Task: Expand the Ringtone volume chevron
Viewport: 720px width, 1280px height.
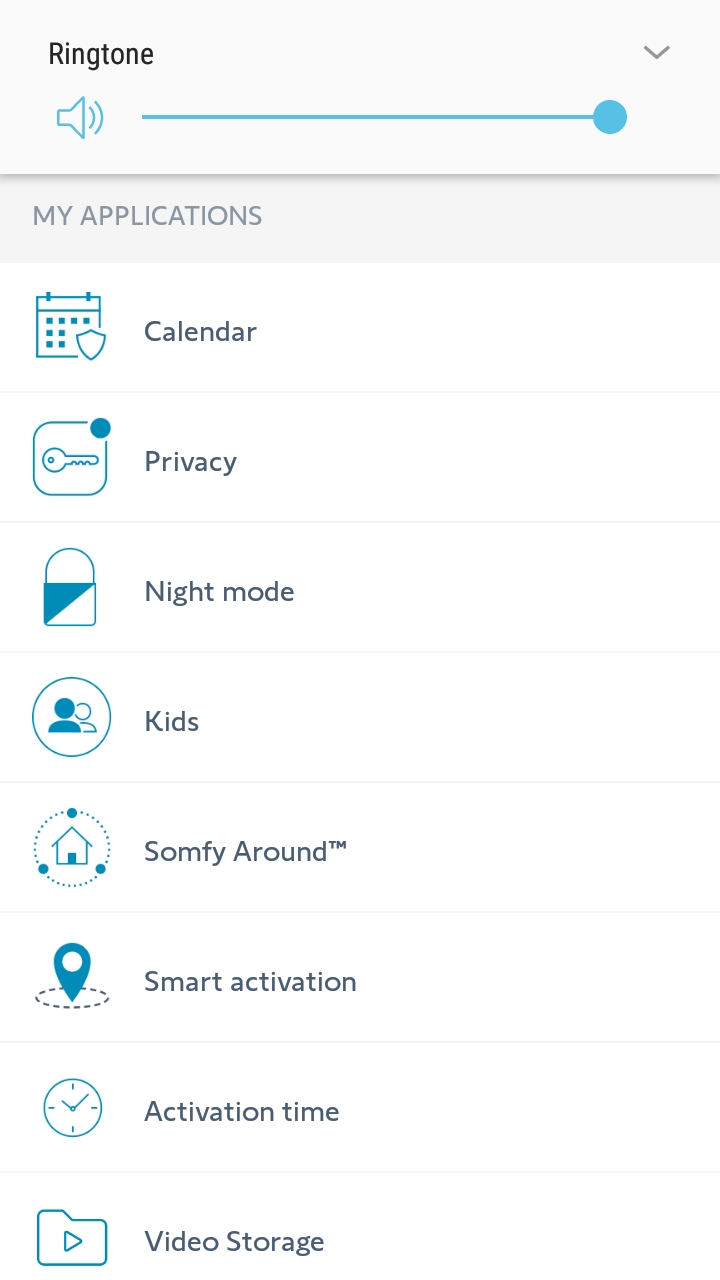Action: (656, 53)
